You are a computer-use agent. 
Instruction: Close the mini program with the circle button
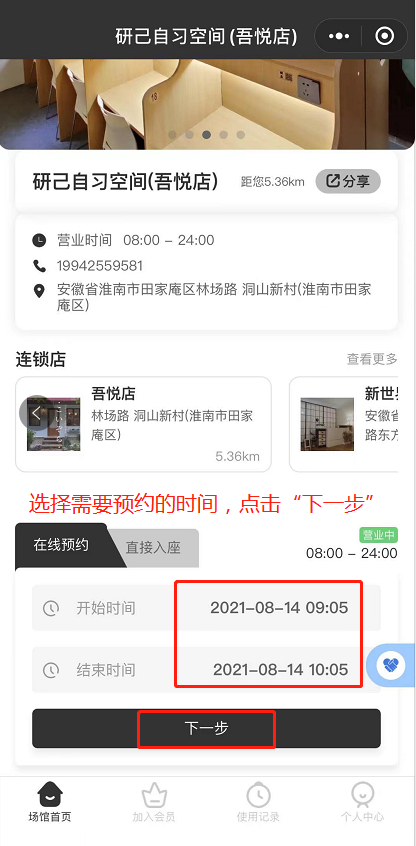pyautogui.click(x=385, y=36)
